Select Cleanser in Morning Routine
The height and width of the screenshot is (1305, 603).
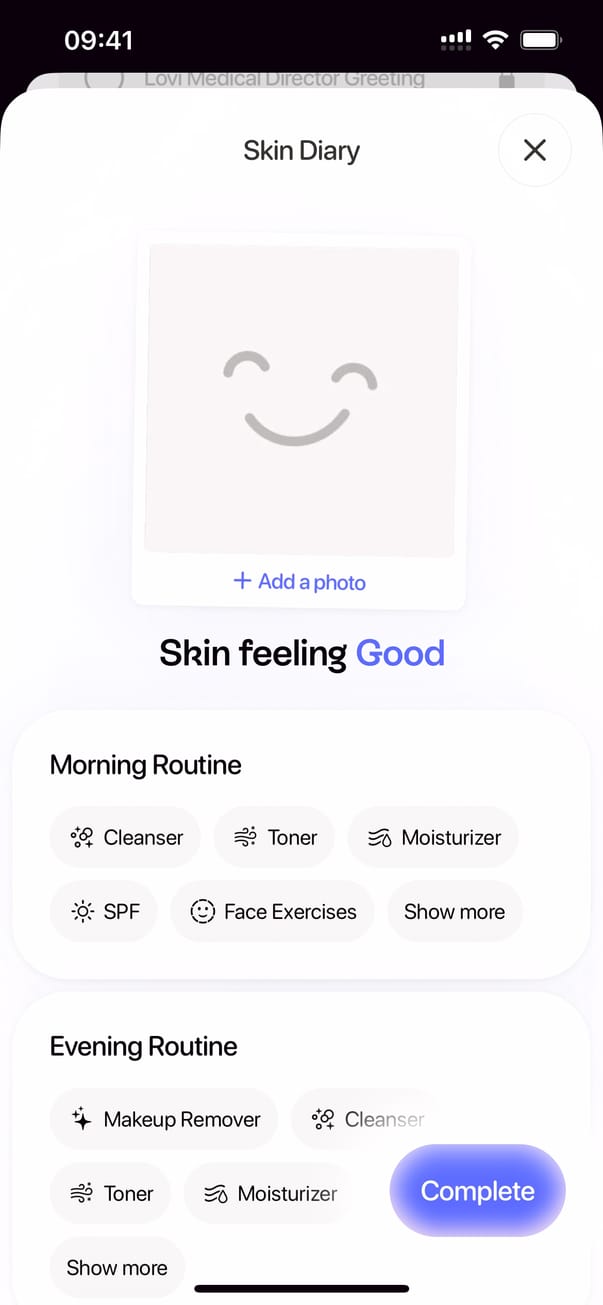(125, 838)
